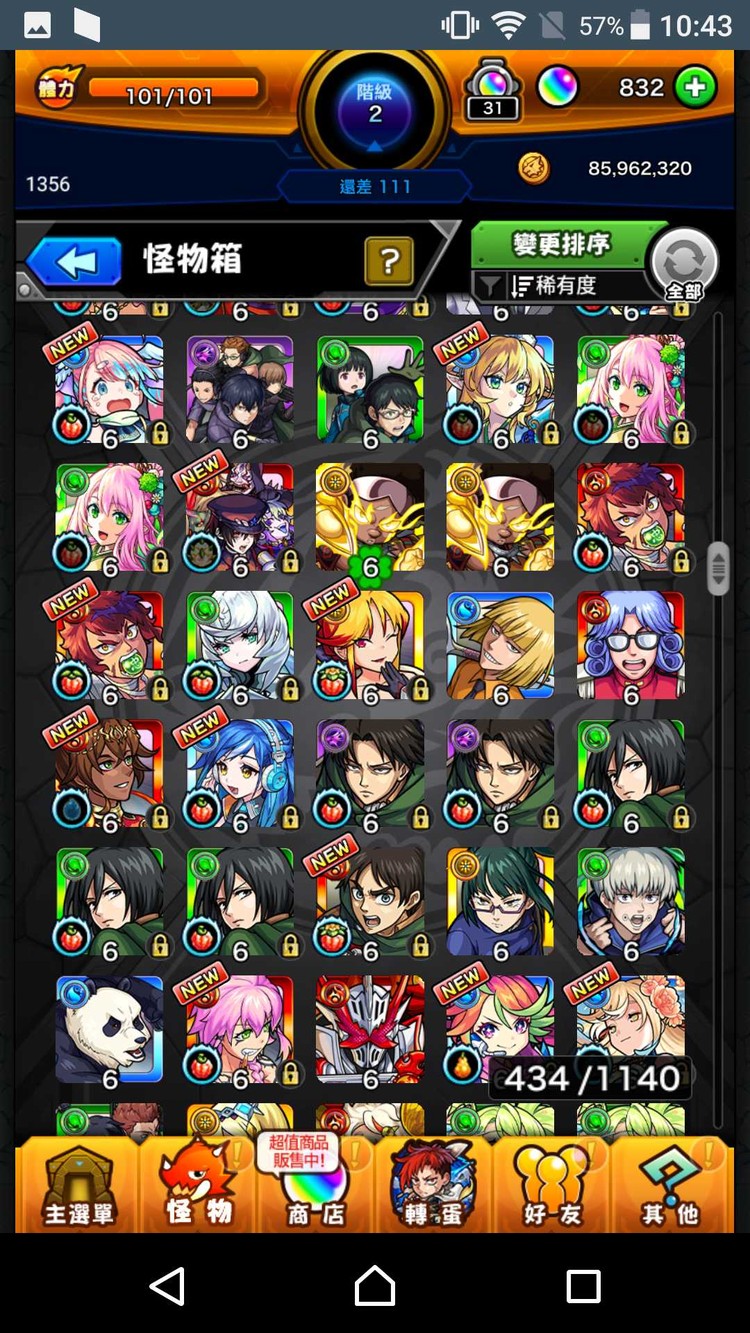
Task: Switch to the 怪物 tab
Action: point(198,1188)
